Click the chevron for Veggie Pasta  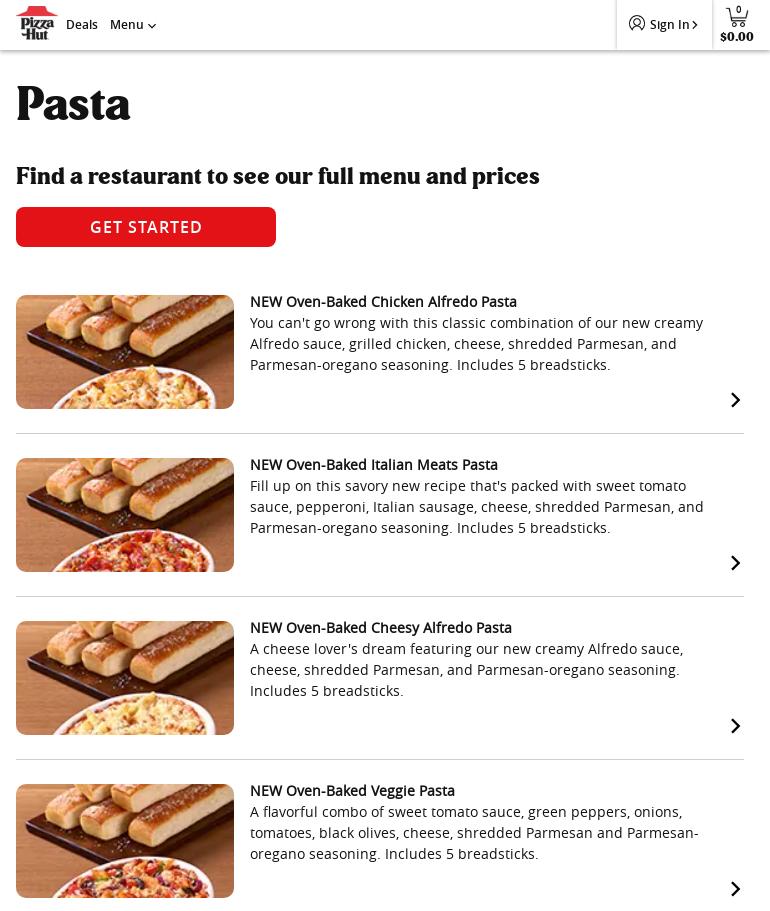(x=735, y=888)
